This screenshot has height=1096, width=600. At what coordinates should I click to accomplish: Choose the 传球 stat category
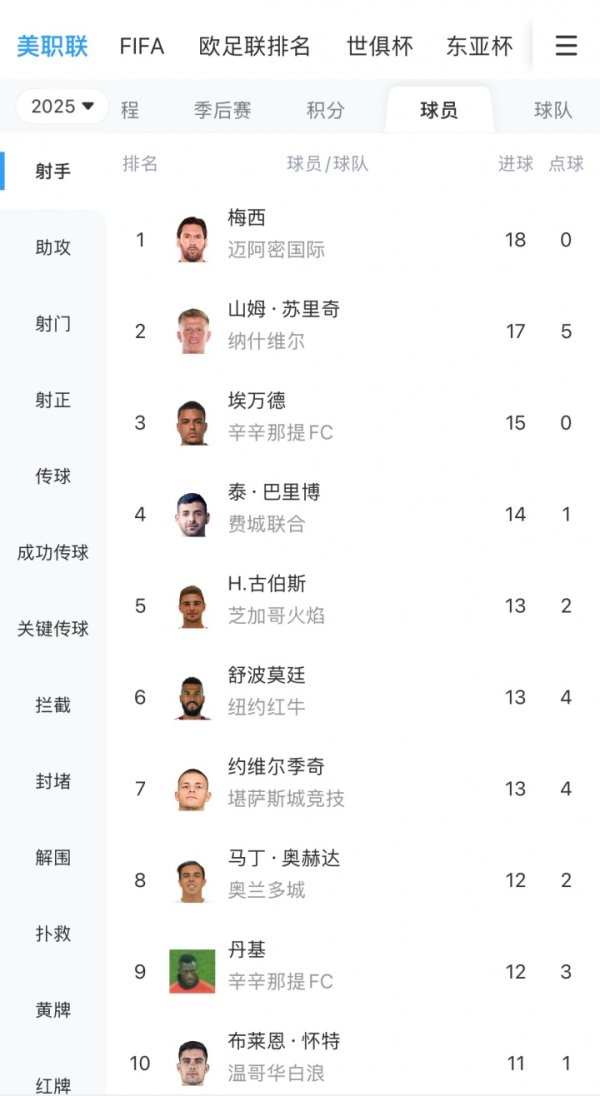tap(53, 476)
